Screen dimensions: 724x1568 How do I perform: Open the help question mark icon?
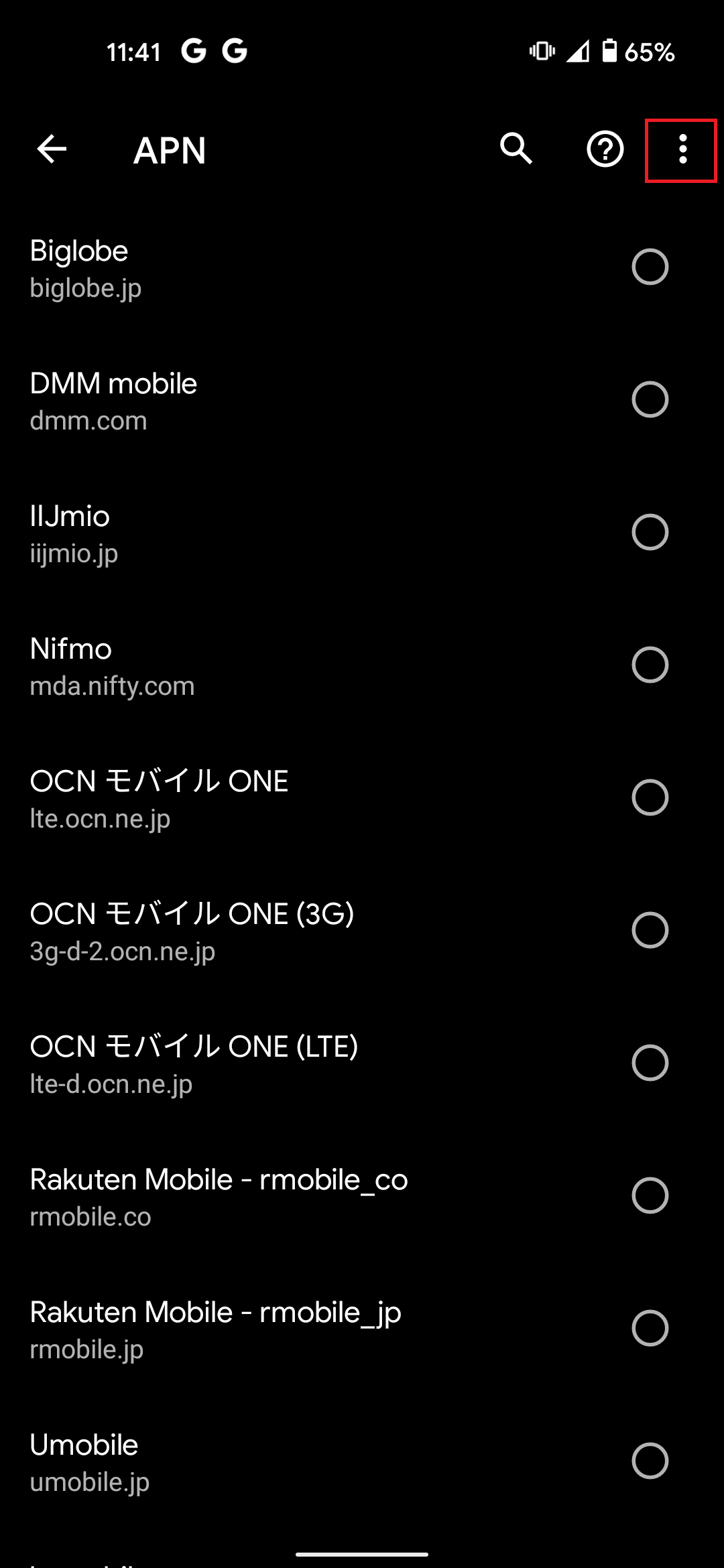[605, 149]
